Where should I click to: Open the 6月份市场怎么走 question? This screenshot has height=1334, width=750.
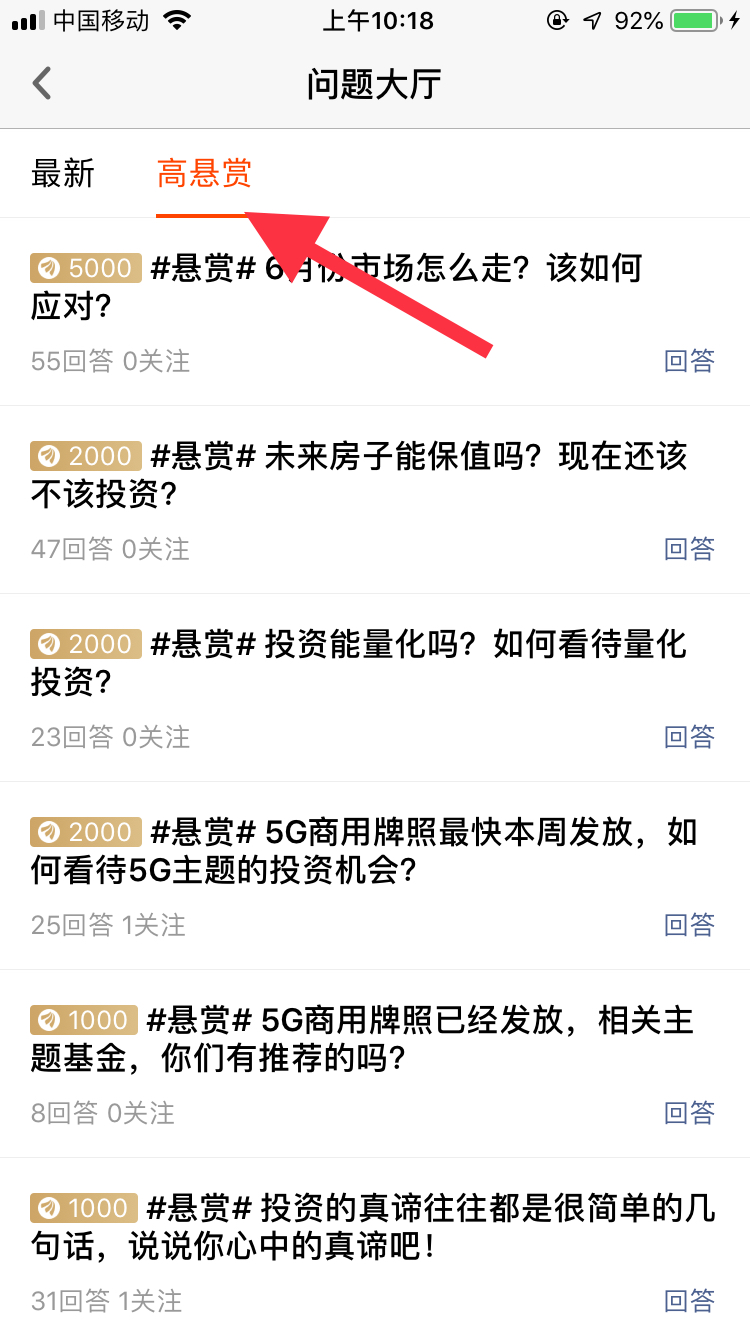[336, 287]
